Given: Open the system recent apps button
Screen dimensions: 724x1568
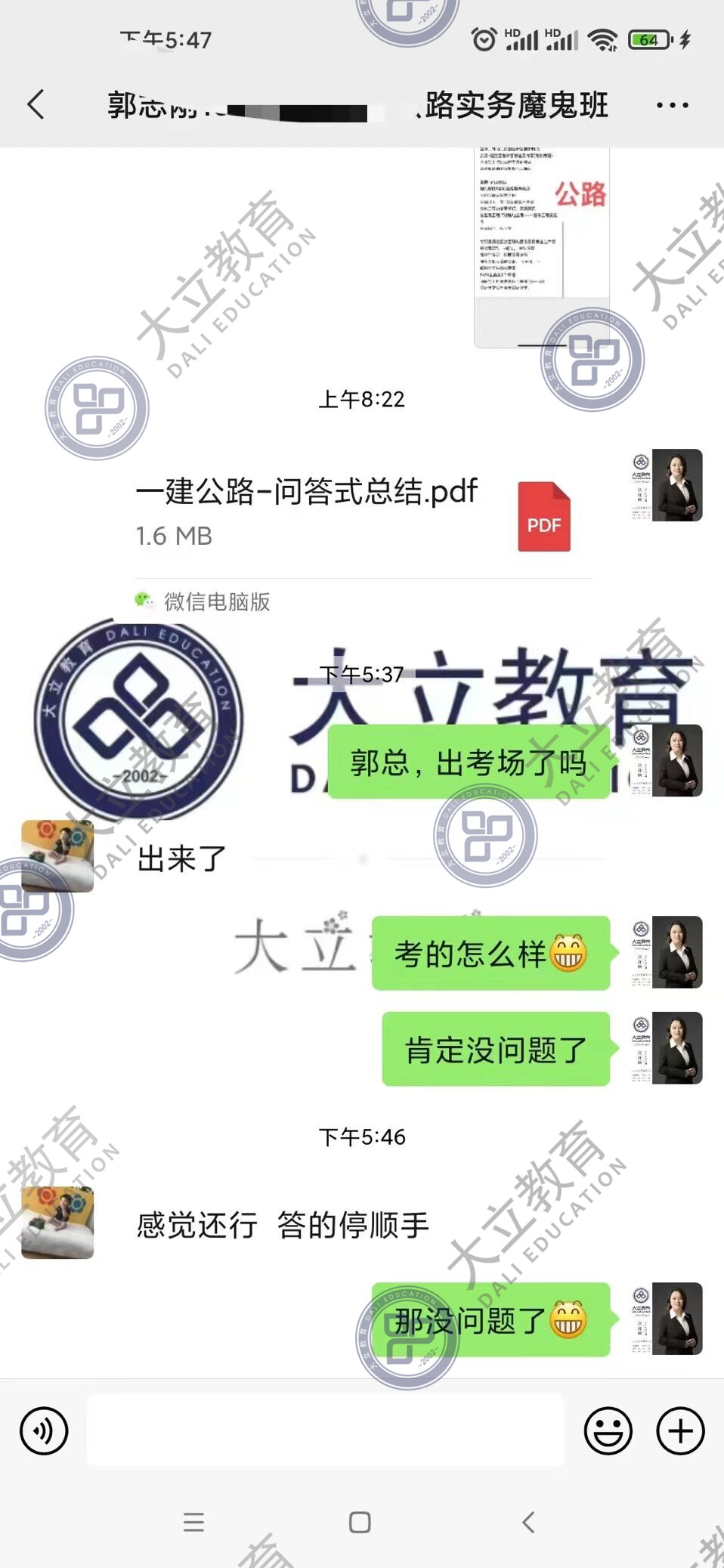Looking at the screenshot, I should click(x=193, y=1522).
